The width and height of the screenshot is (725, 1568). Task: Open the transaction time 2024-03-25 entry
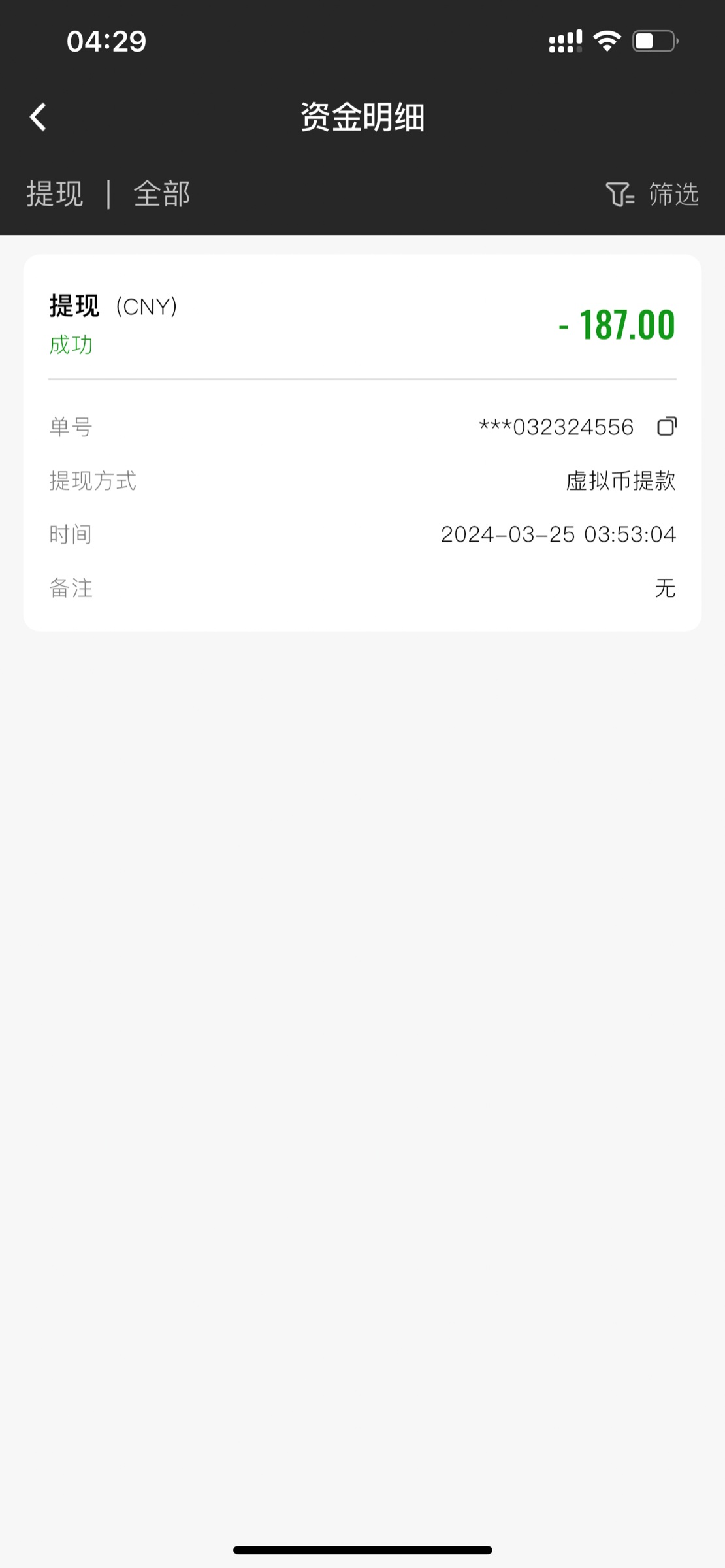pyautogui.click(x=559, y=534)
